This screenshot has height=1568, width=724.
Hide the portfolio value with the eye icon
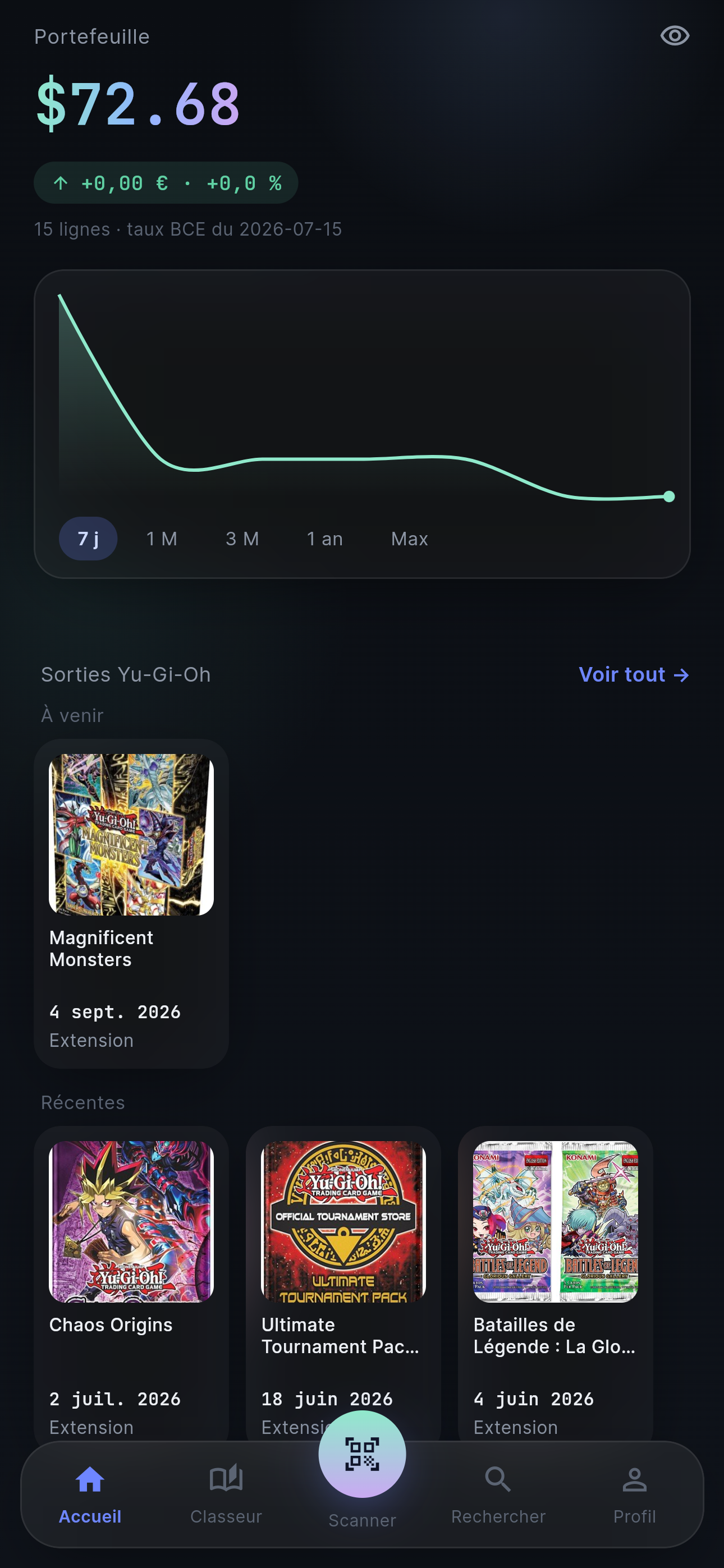tap(675, 36)
